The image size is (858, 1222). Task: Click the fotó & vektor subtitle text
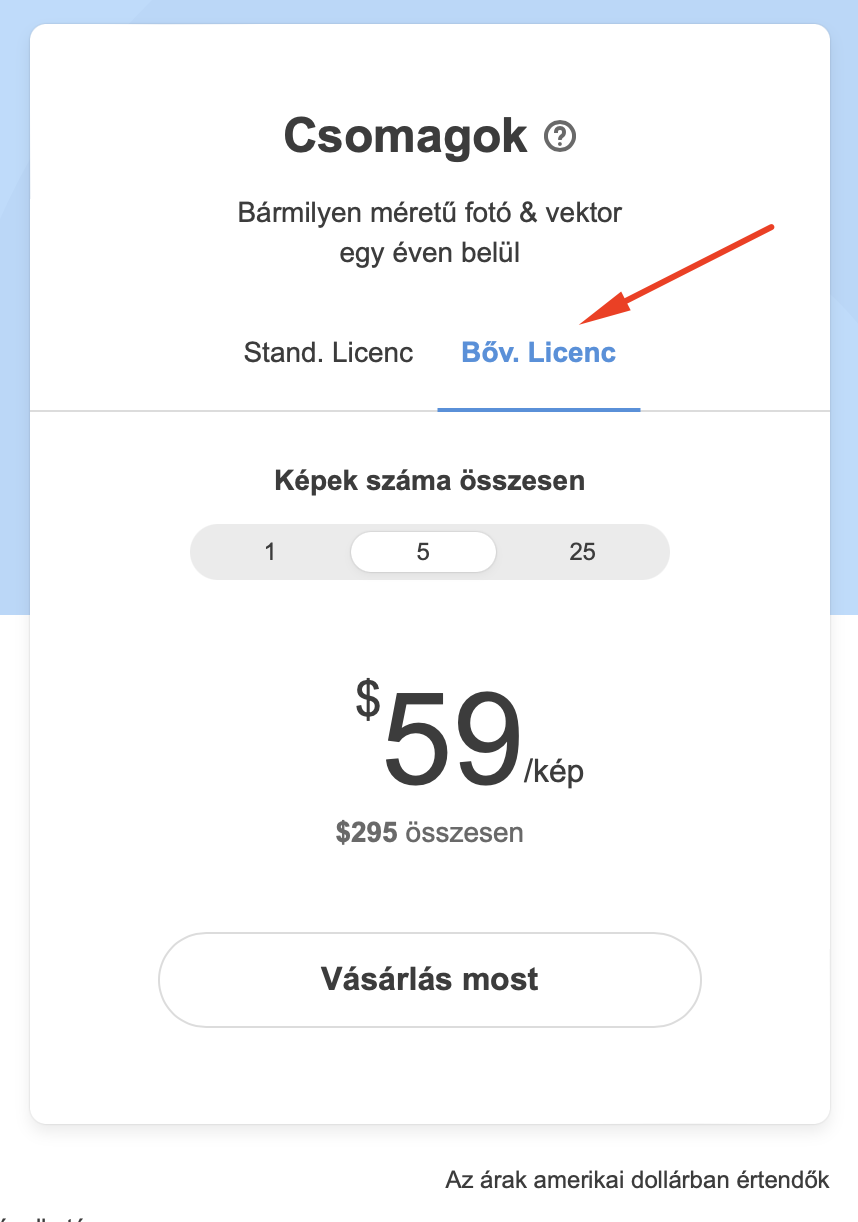429,231
